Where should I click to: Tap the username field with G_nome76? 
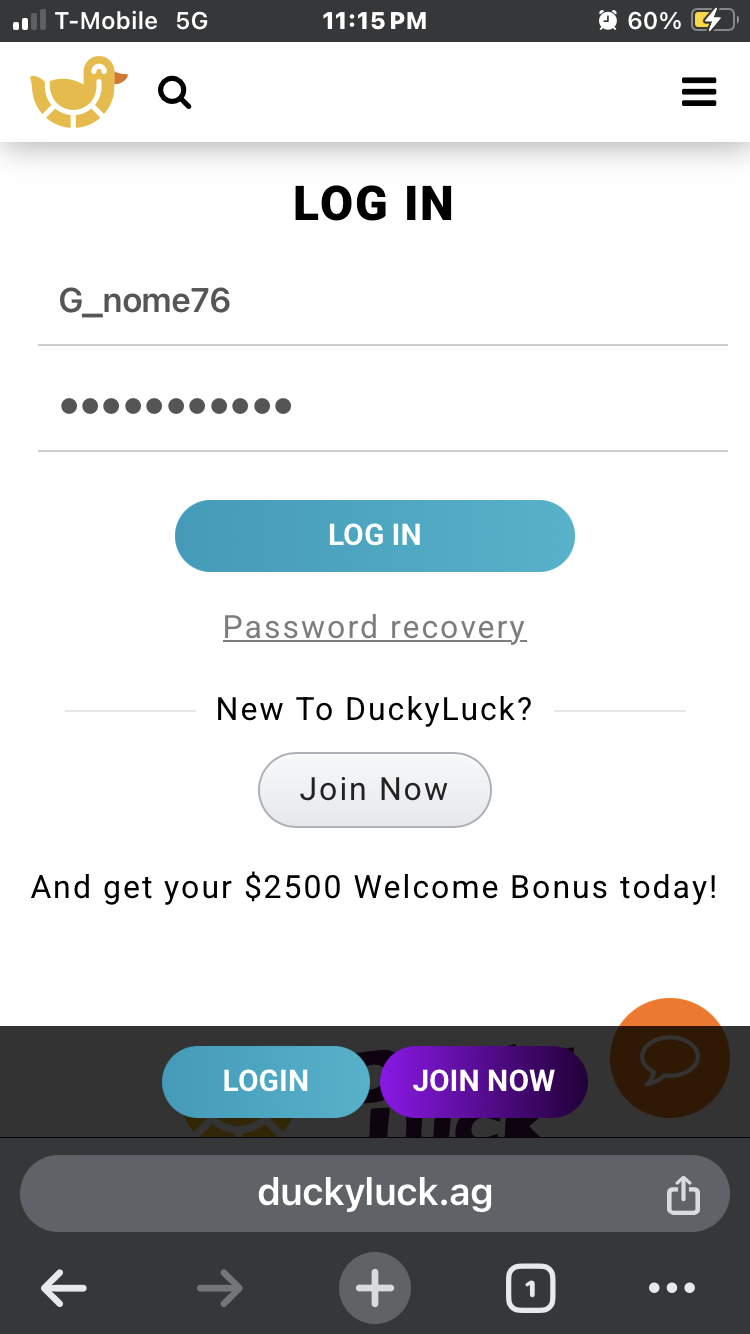point(382,301)
